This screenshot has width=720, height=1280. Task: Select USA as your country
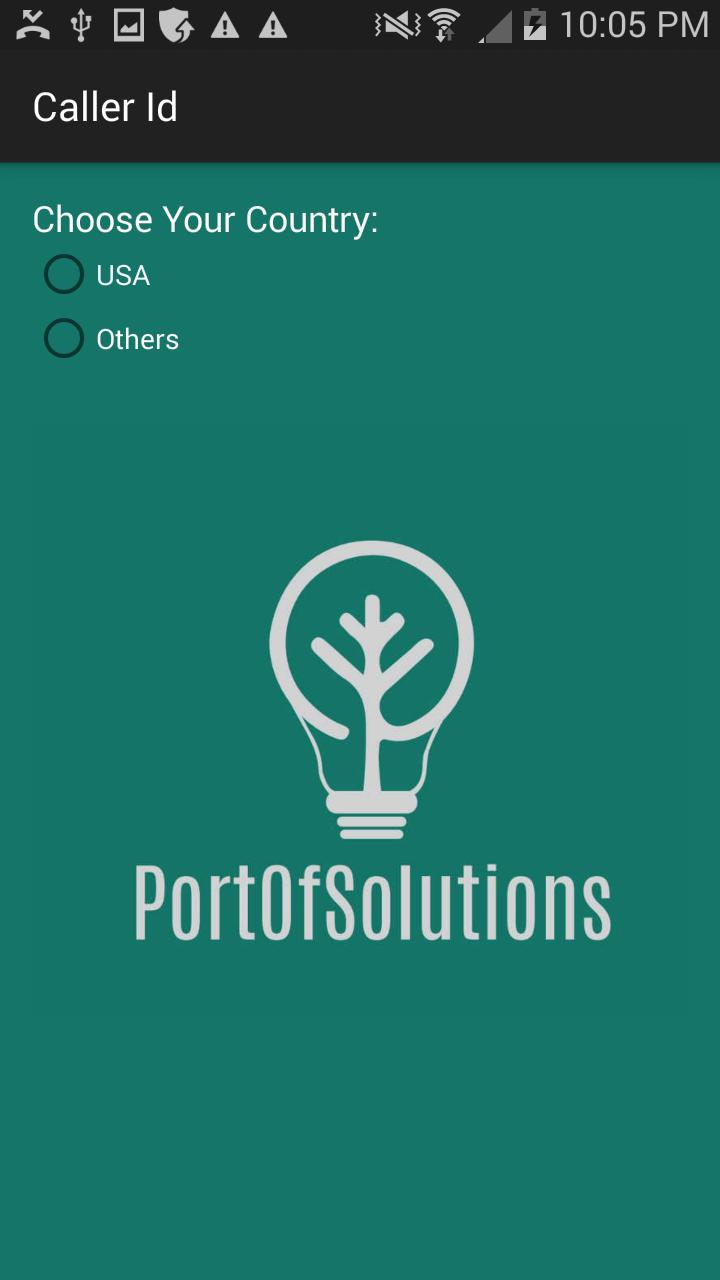[64, 275]
